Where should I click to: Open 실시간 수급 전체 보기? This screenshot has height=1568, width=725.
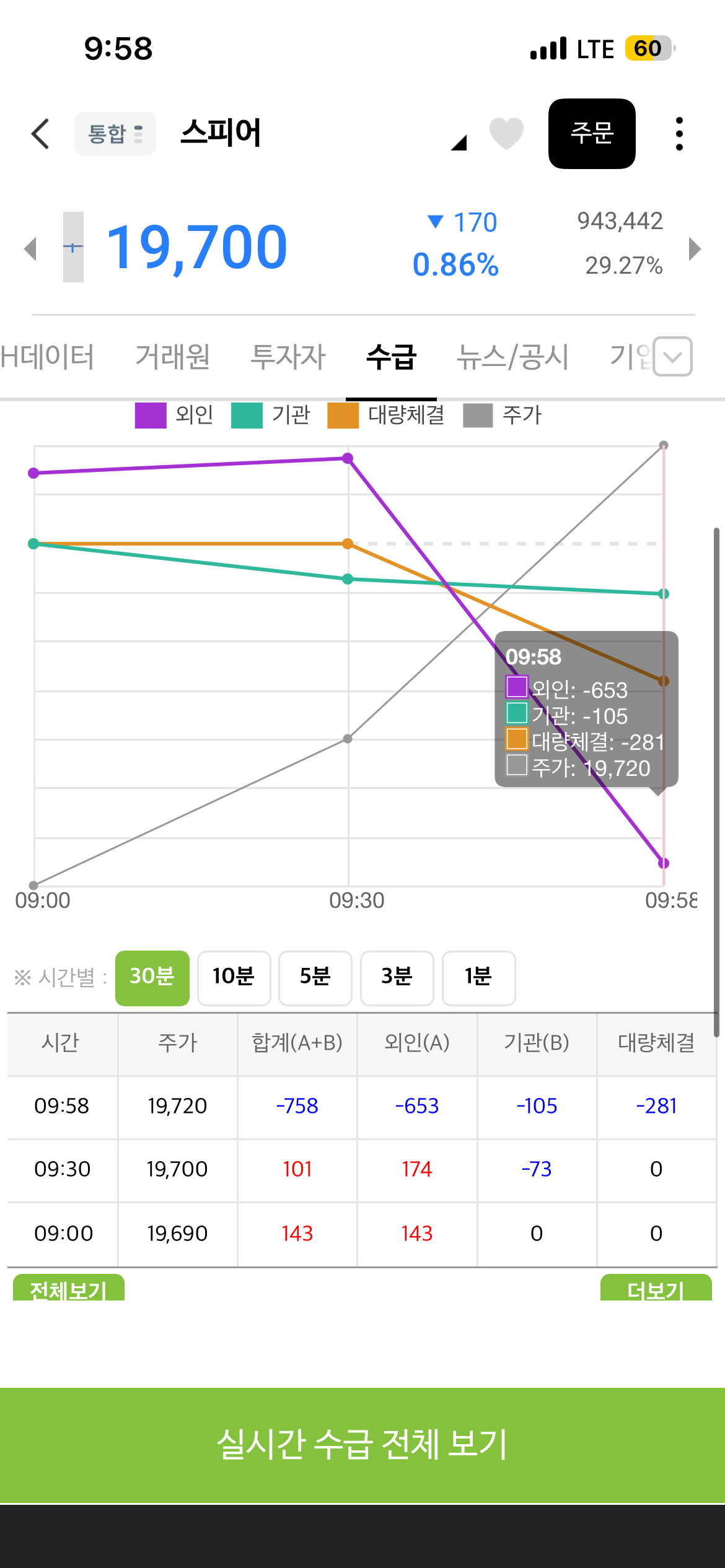point(362,1445)
